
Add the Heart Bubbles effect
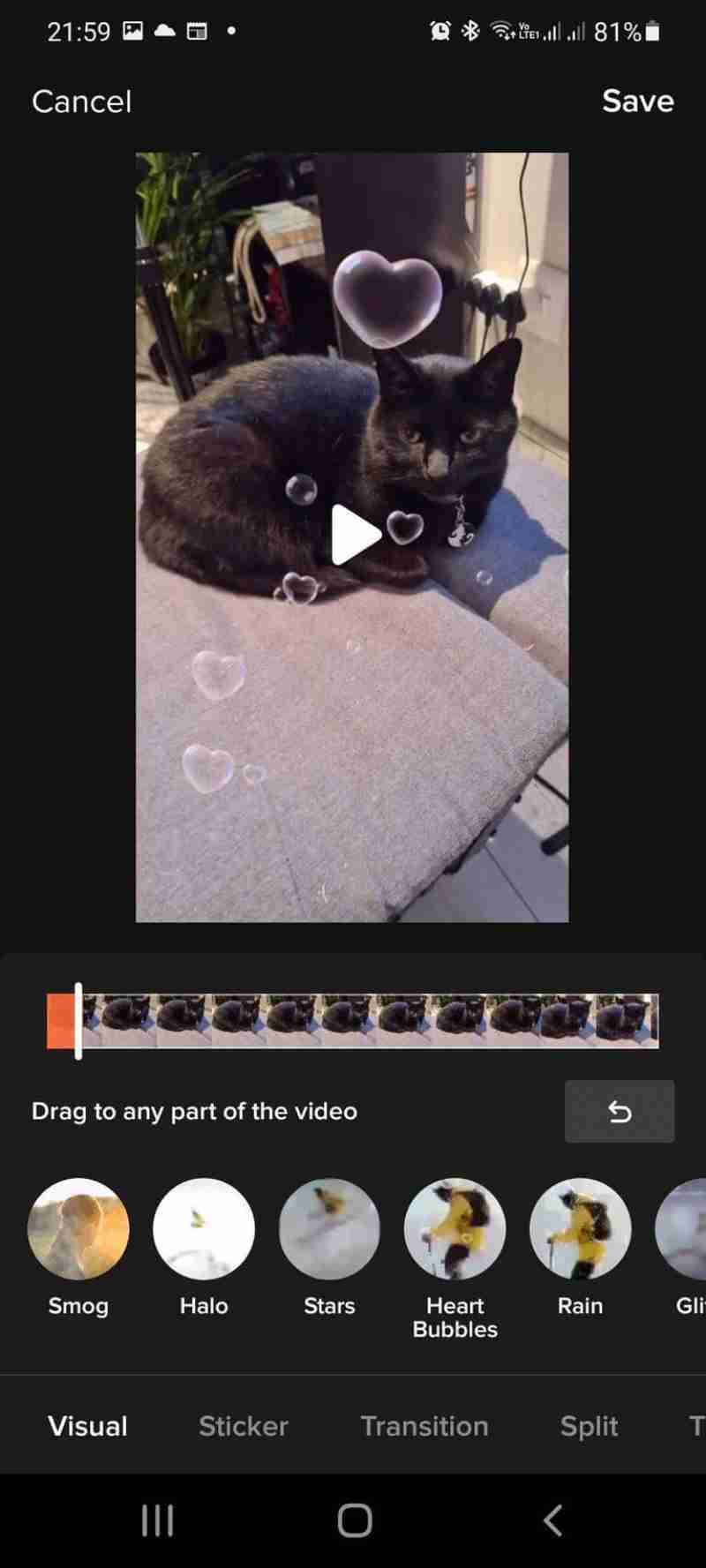tap(454, 1229)
